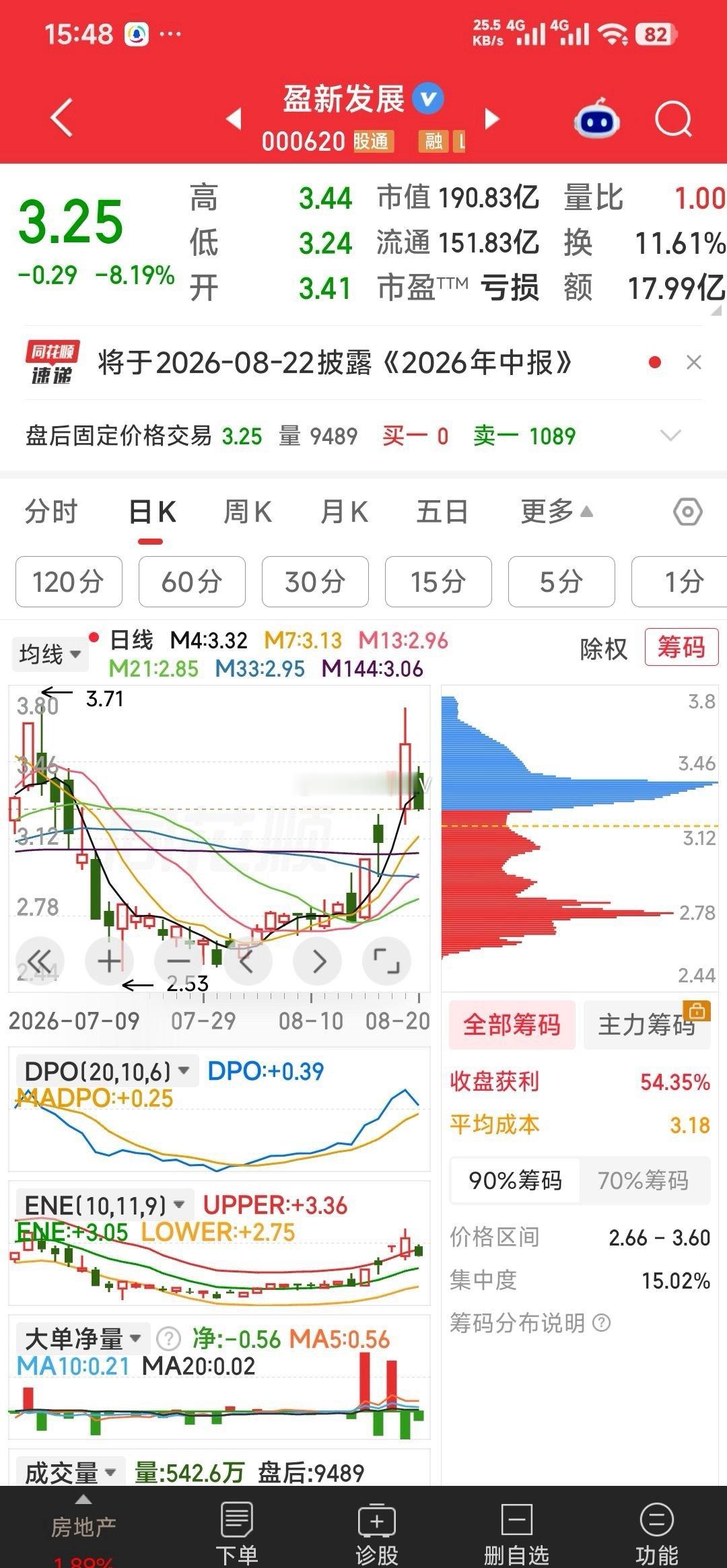The height and width of the screenshot is (1568, 727).
Task: Open chart settings hexagon icon
Action: pyautogui.click(x=688, y=512)
